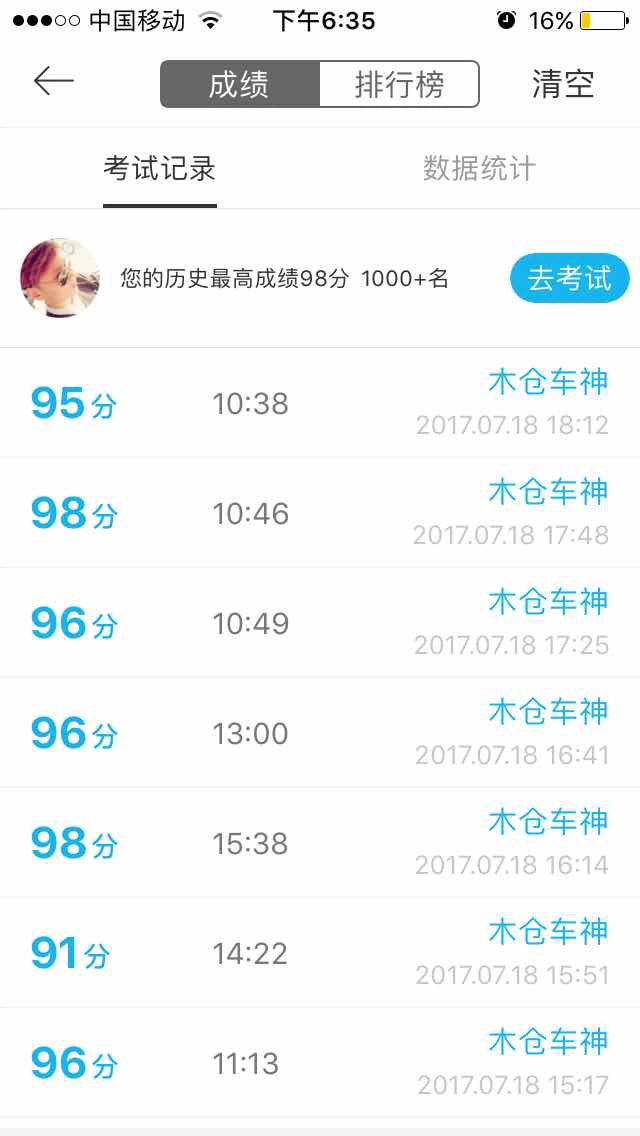This screenshot has height=1136, width=640.
Task: View the 98分 record from 16:14
Action: [x=320, y=843]
